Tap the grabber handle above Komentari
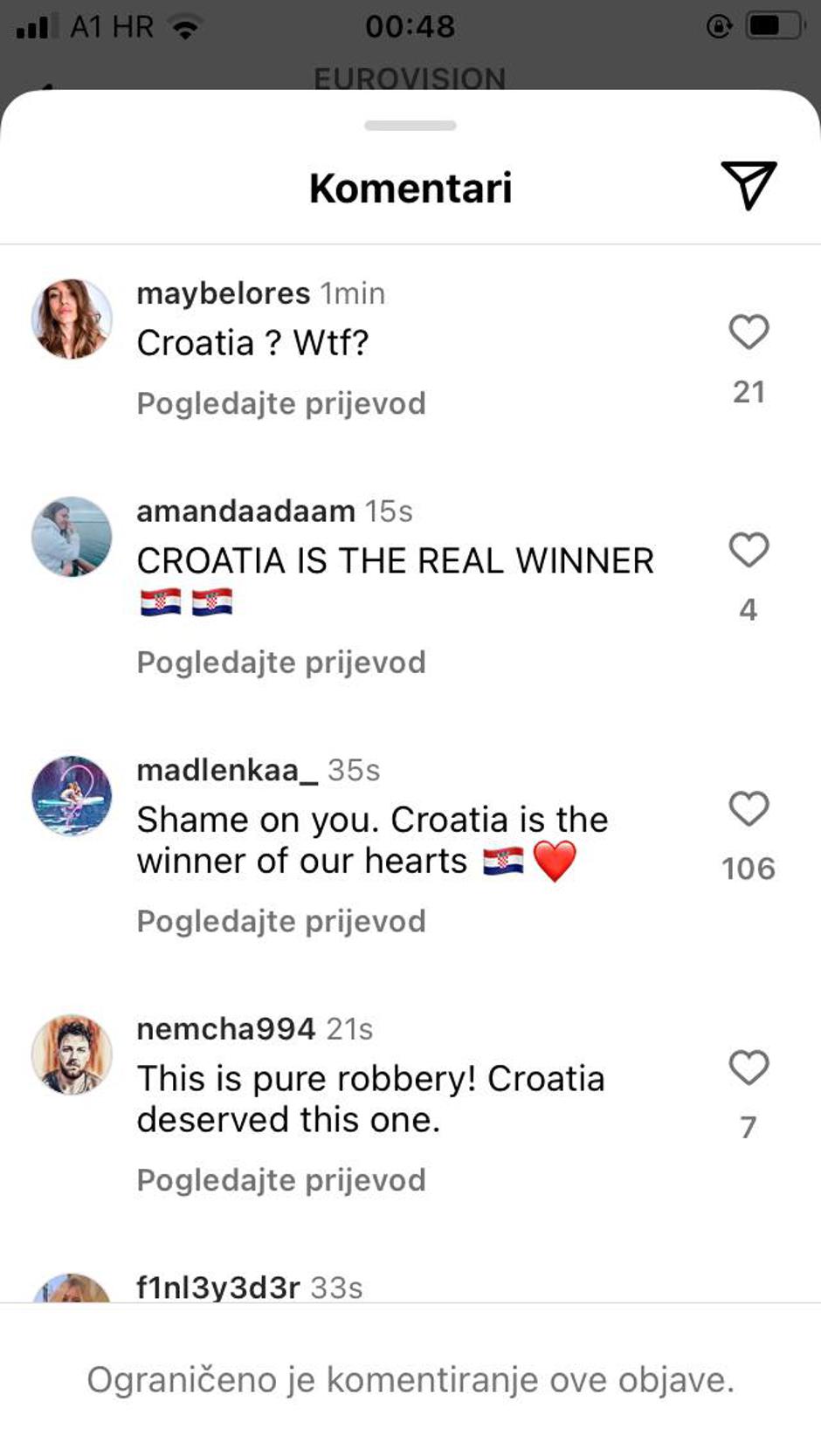 410,126
